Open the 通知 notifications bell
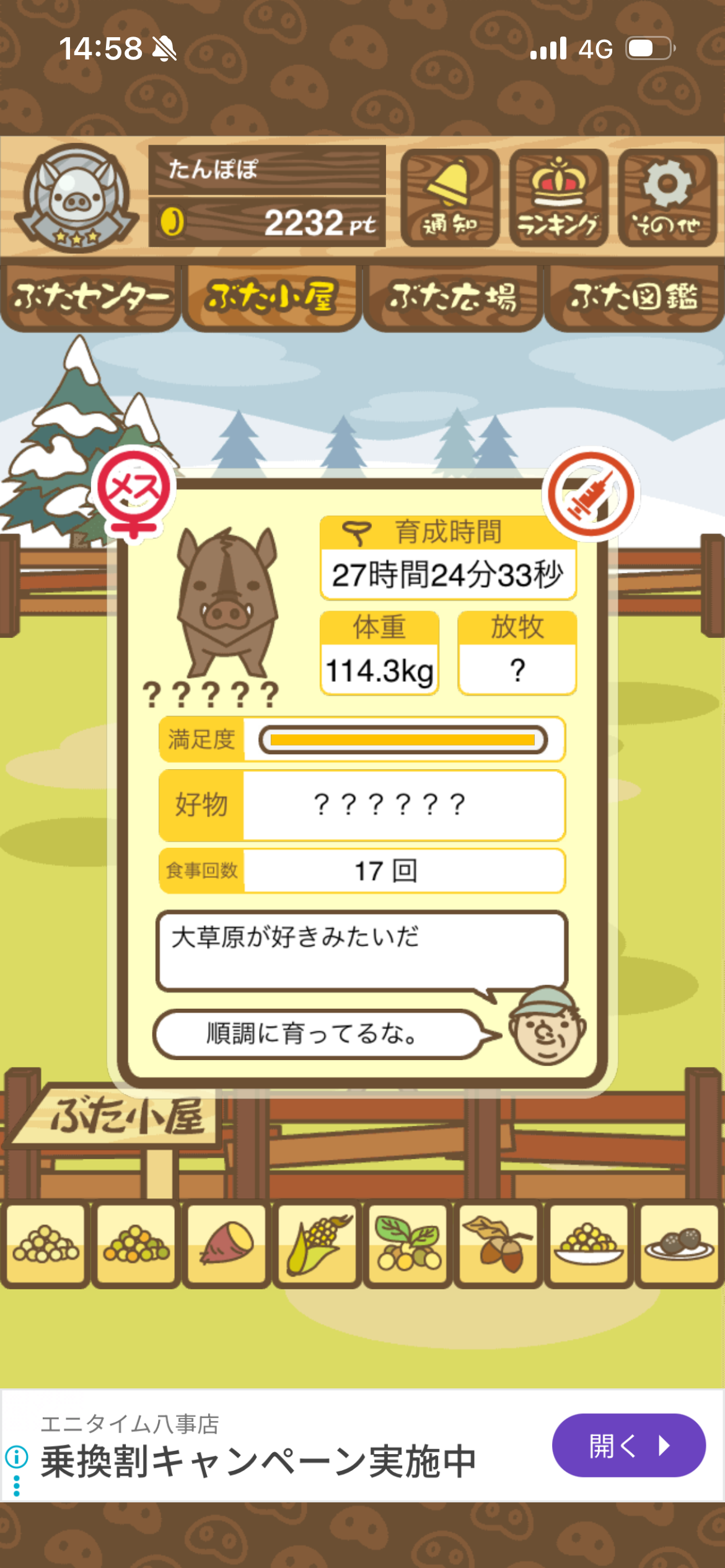The height and width of the screenshot is (1568, 725). (450, 198)
